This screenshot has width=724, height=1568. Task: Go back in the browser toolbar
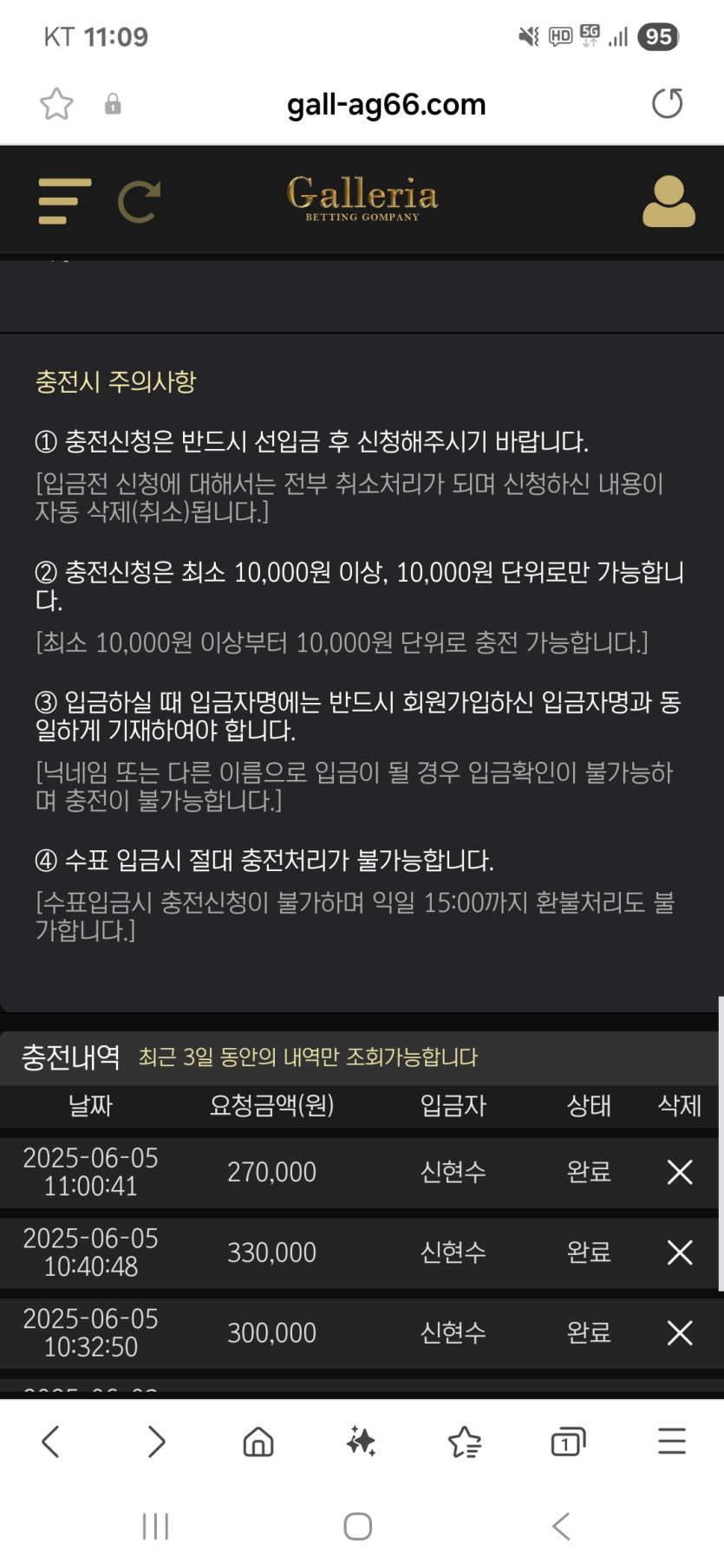(x=50, y=1441)
